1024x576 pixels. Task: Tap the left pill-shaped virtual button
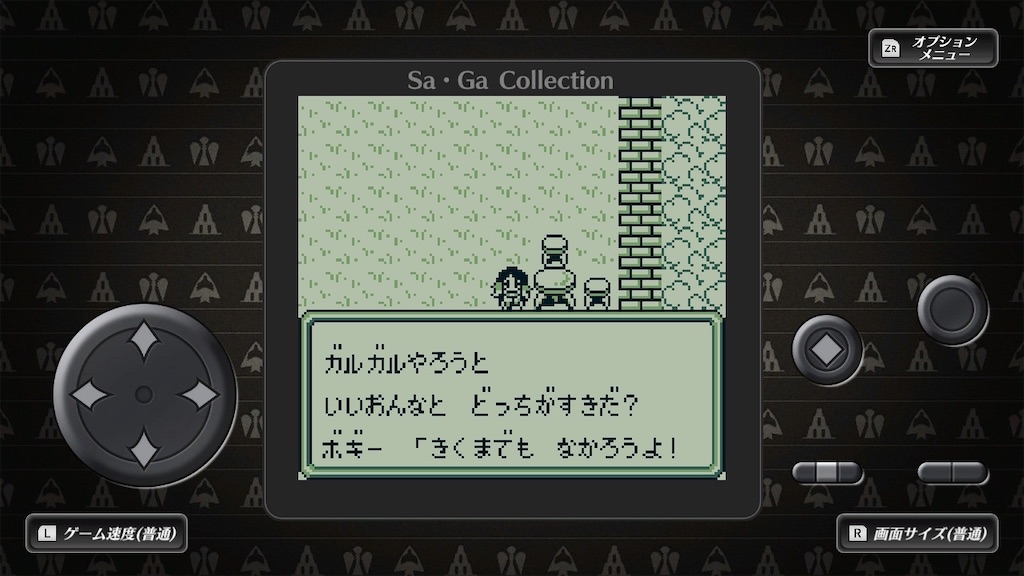tap(827, 472)
